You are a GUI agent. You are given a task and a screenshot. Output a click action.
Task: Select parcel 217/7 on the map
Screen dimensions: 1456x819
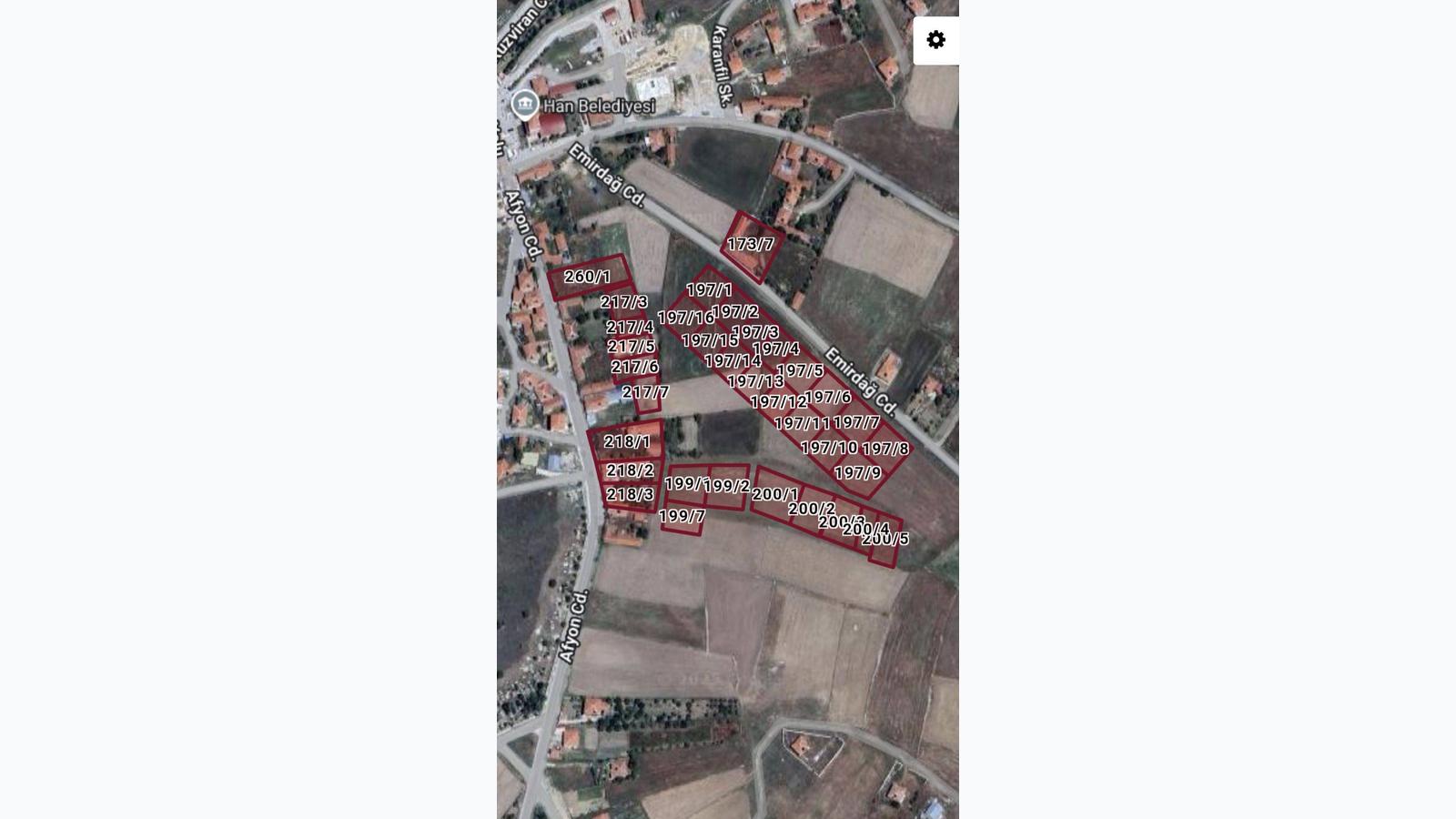point(646,393)
